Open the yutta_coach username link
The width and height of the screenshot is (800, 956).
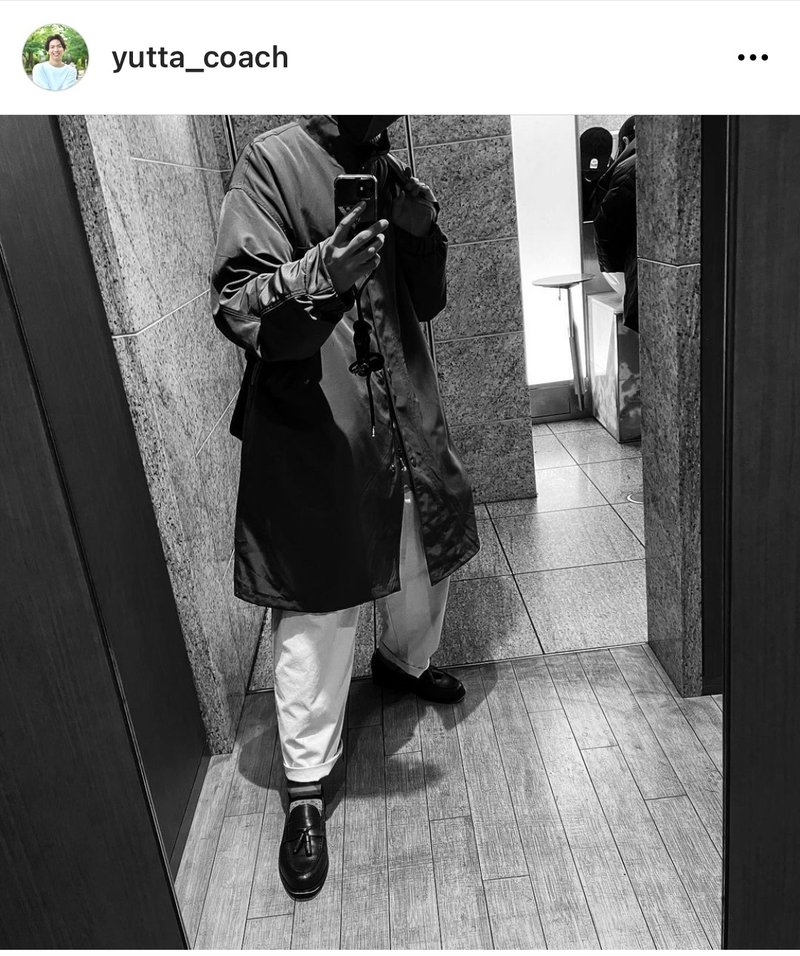pyautogui.click(x=200, y=58)
